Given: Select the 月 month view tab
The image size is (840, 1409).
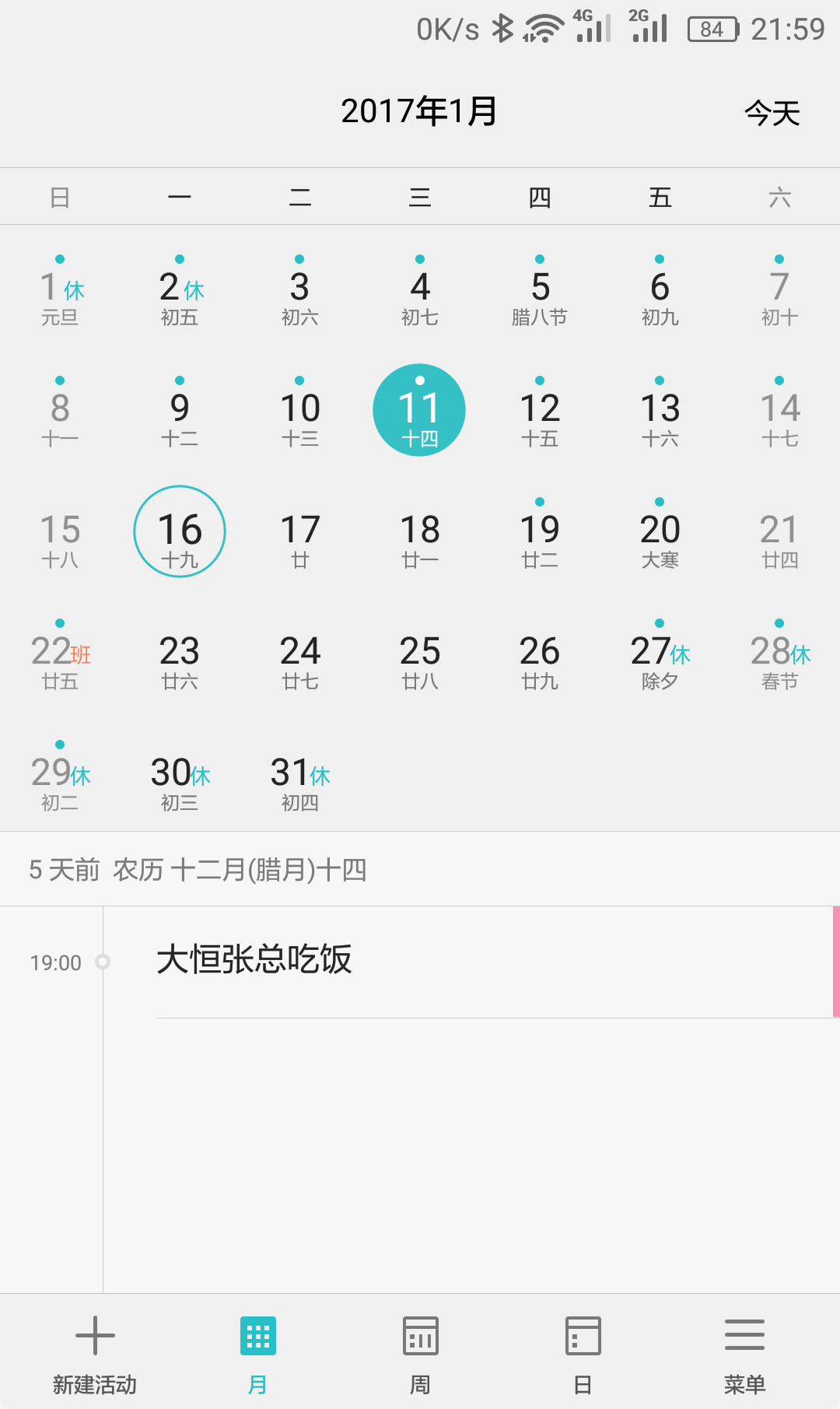Looking at the screenshot, I should 257,1354.
